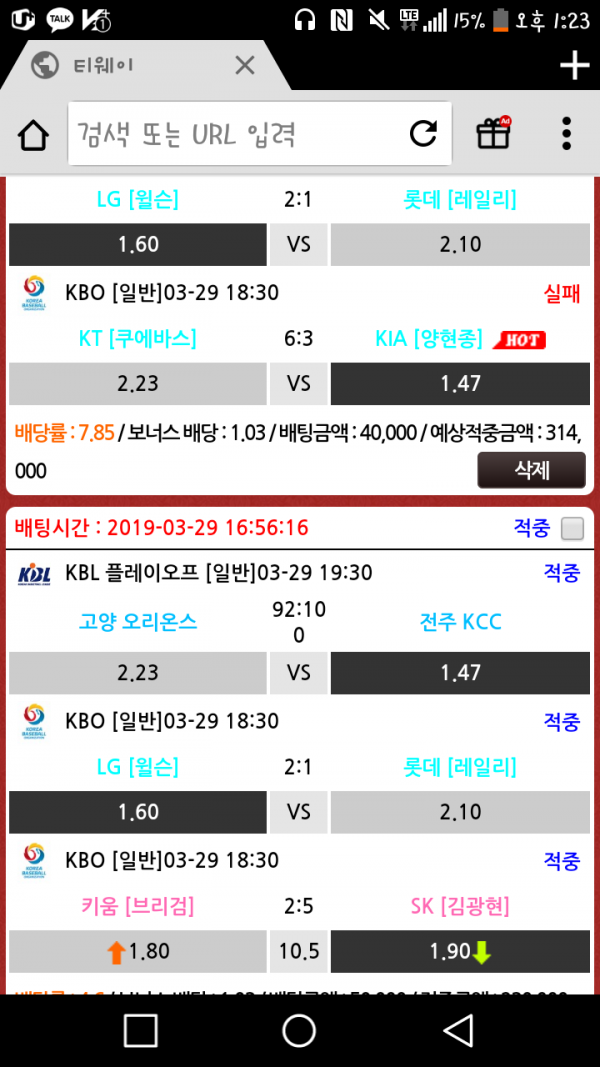Open the recent apps overview
Image resolution: width=600 pixels, height=1067 pixels.
[141, 1030]
